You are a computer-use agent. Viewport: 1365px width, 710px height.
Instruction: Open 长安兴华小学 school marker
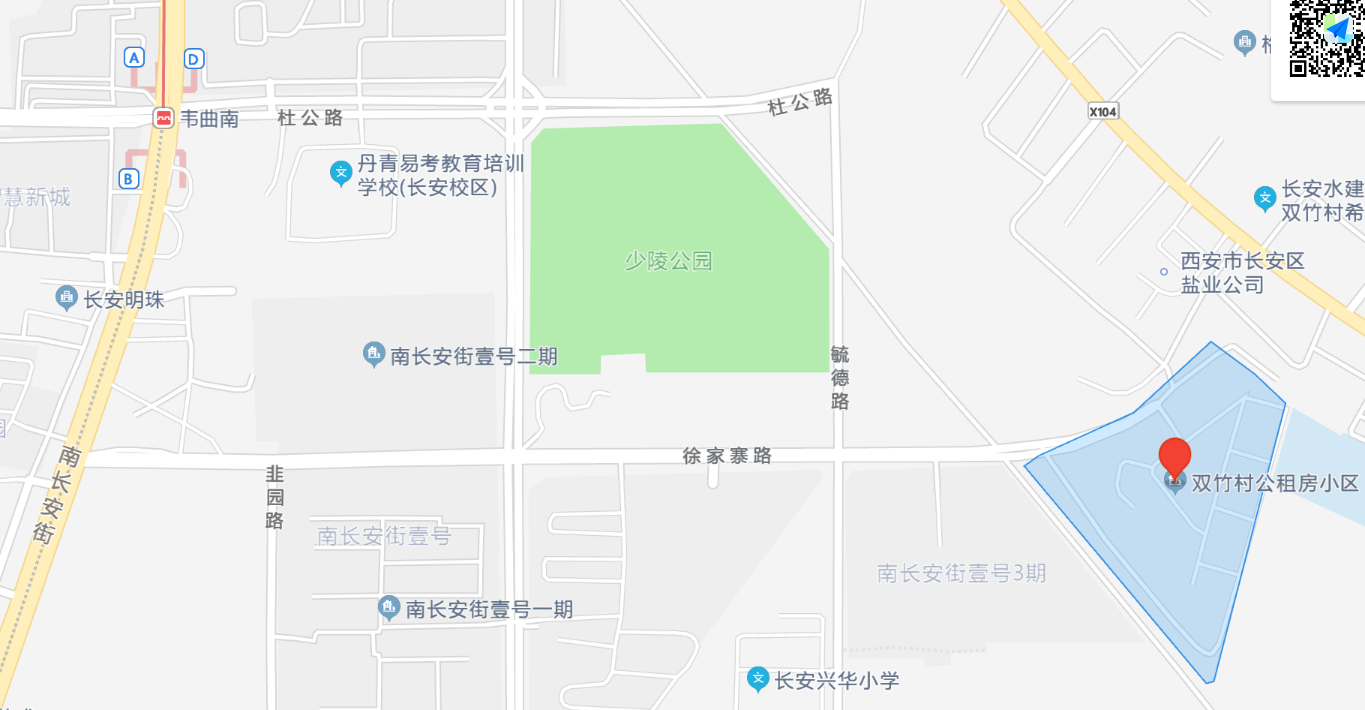(758, 680)
